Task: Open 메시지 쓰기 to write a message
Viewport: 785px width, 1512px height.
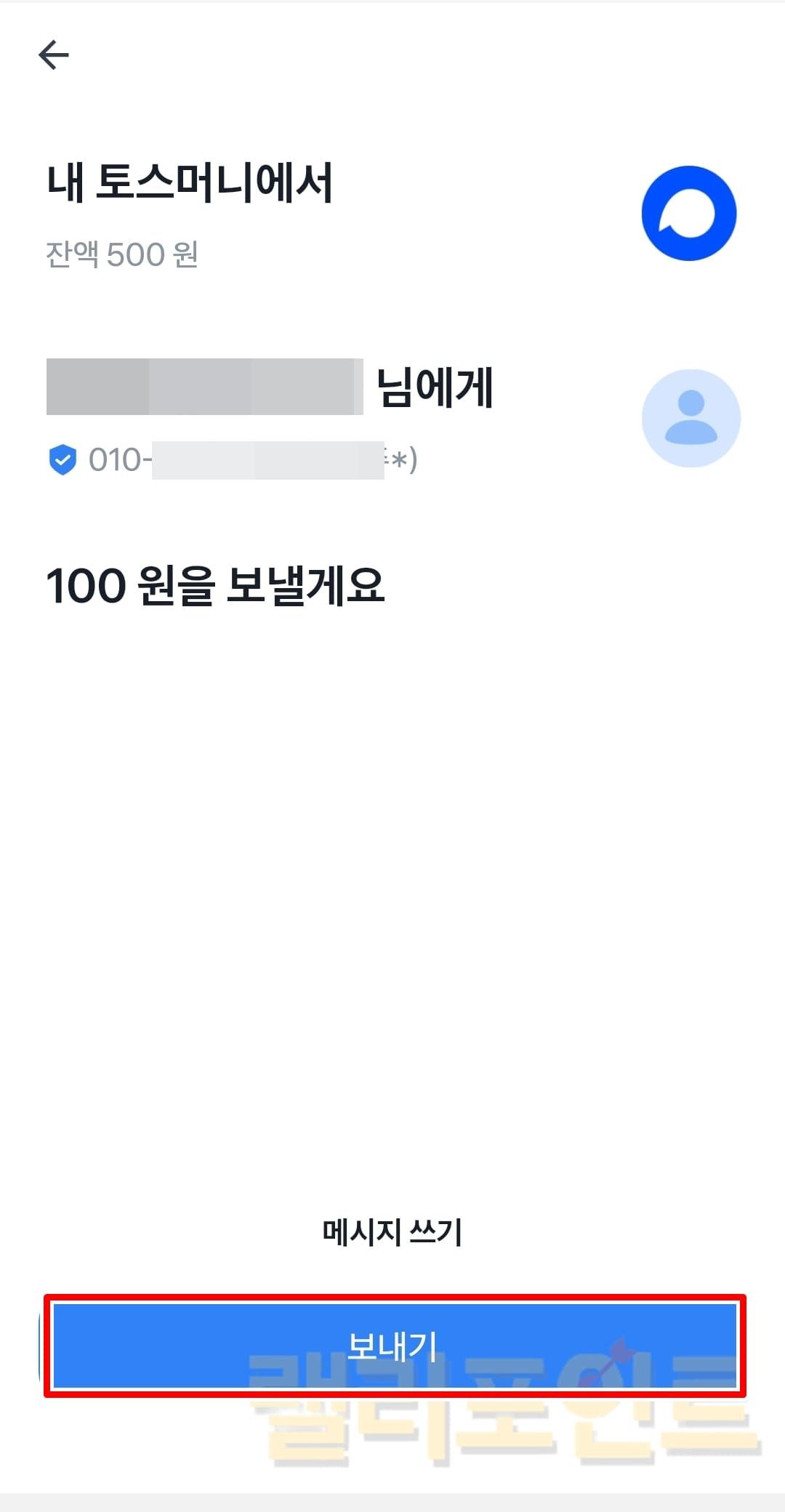Action: click(392, 1231)
